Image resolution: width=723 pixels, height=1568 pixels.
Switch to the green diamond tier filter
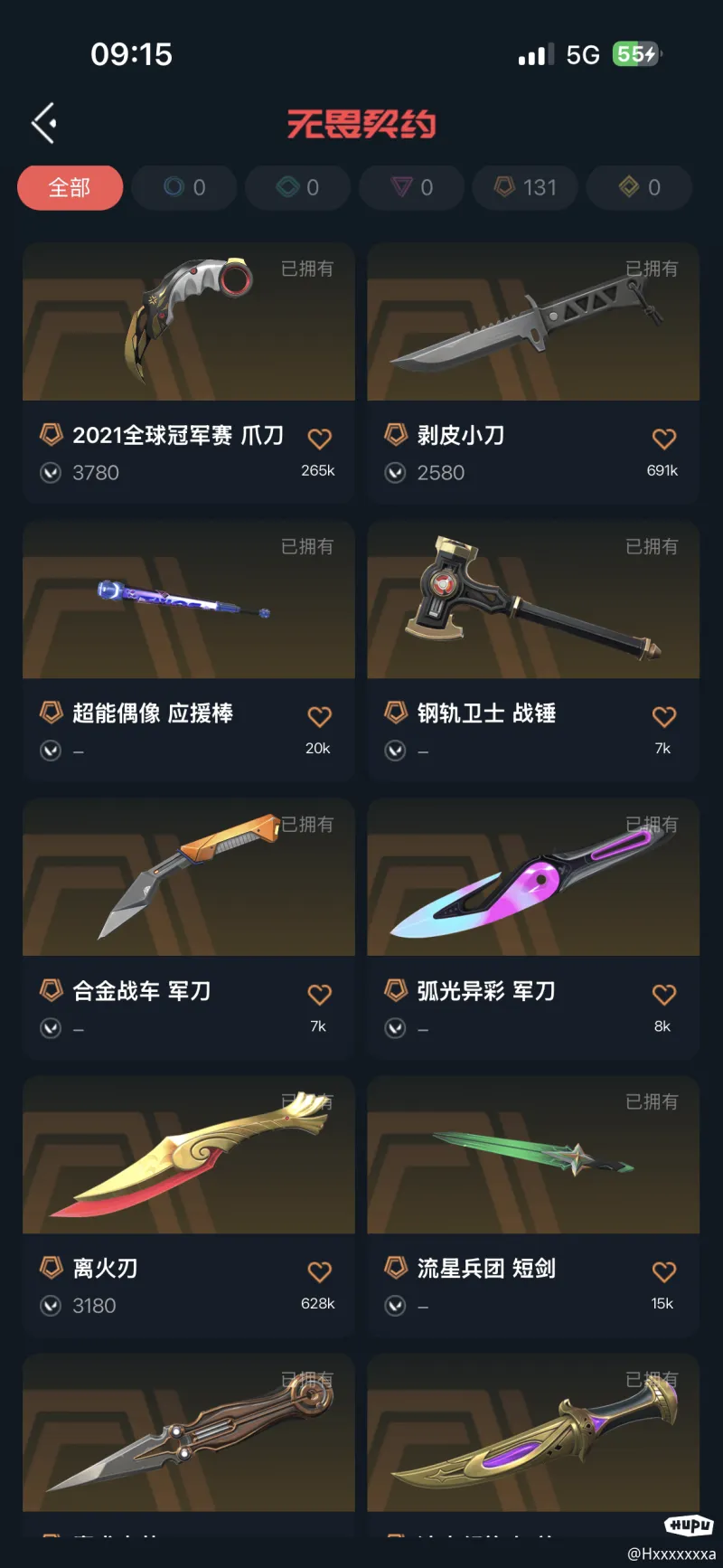(x=298, y=188)
